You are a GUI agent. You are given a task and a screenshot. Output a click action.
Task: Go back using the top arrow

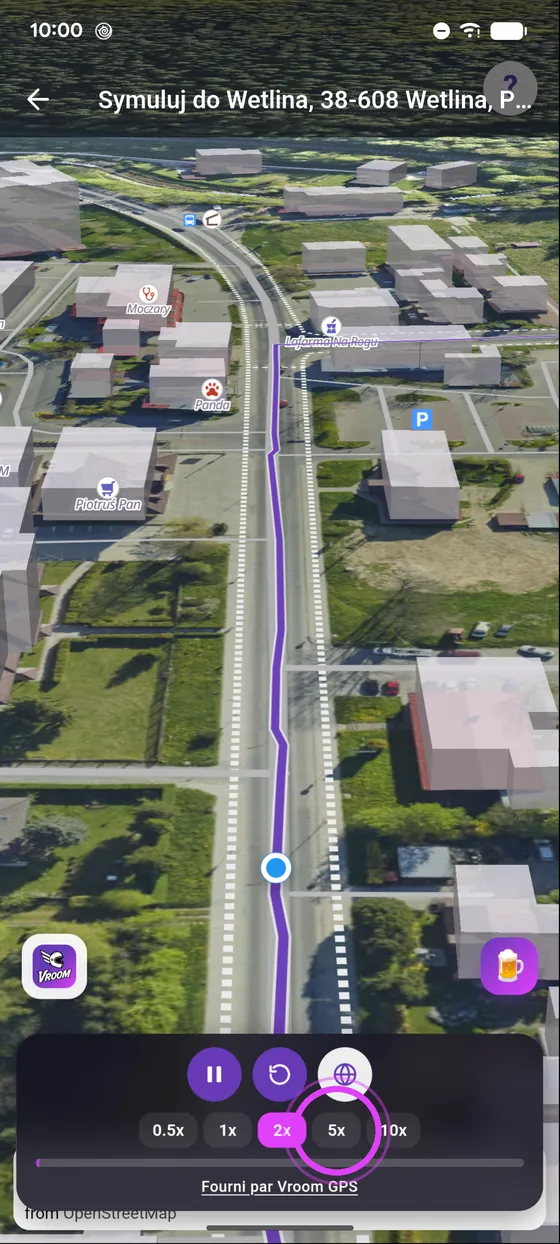[38, 100]
